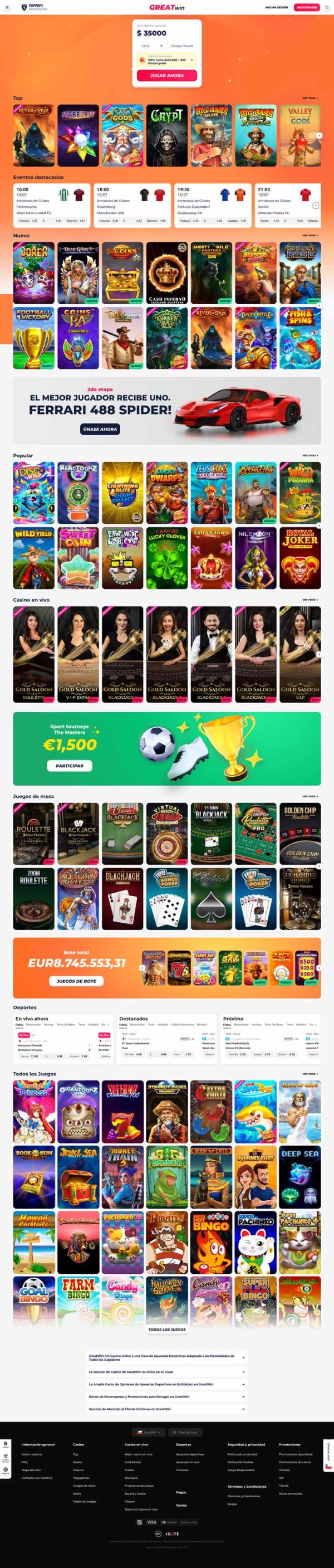This screenshot has height=1568, width=334.
Task: Open the Reactoonz game in Popular
Action: (x=78, y=493)
